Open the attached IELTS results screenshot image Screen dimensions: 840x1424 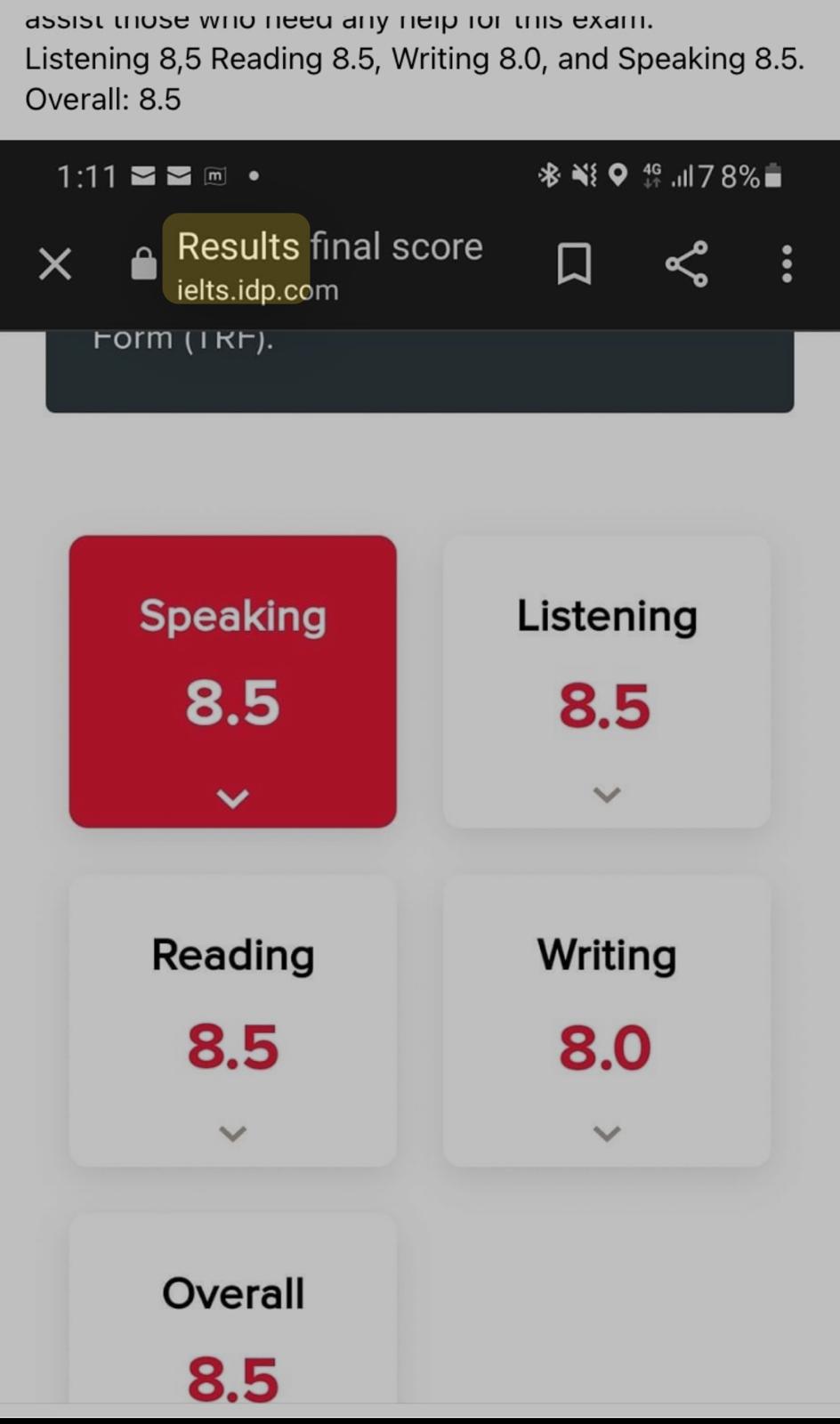pyautogui.click(x=420, y=779)
